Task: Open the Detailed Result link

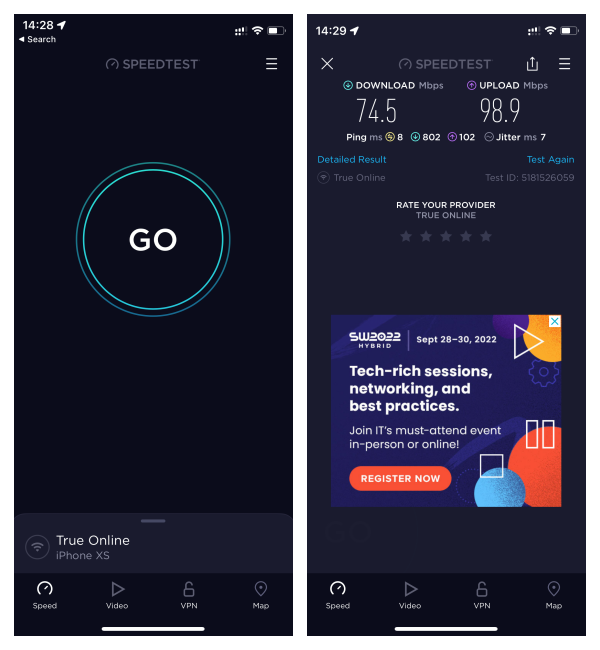Action: point(352,160)
